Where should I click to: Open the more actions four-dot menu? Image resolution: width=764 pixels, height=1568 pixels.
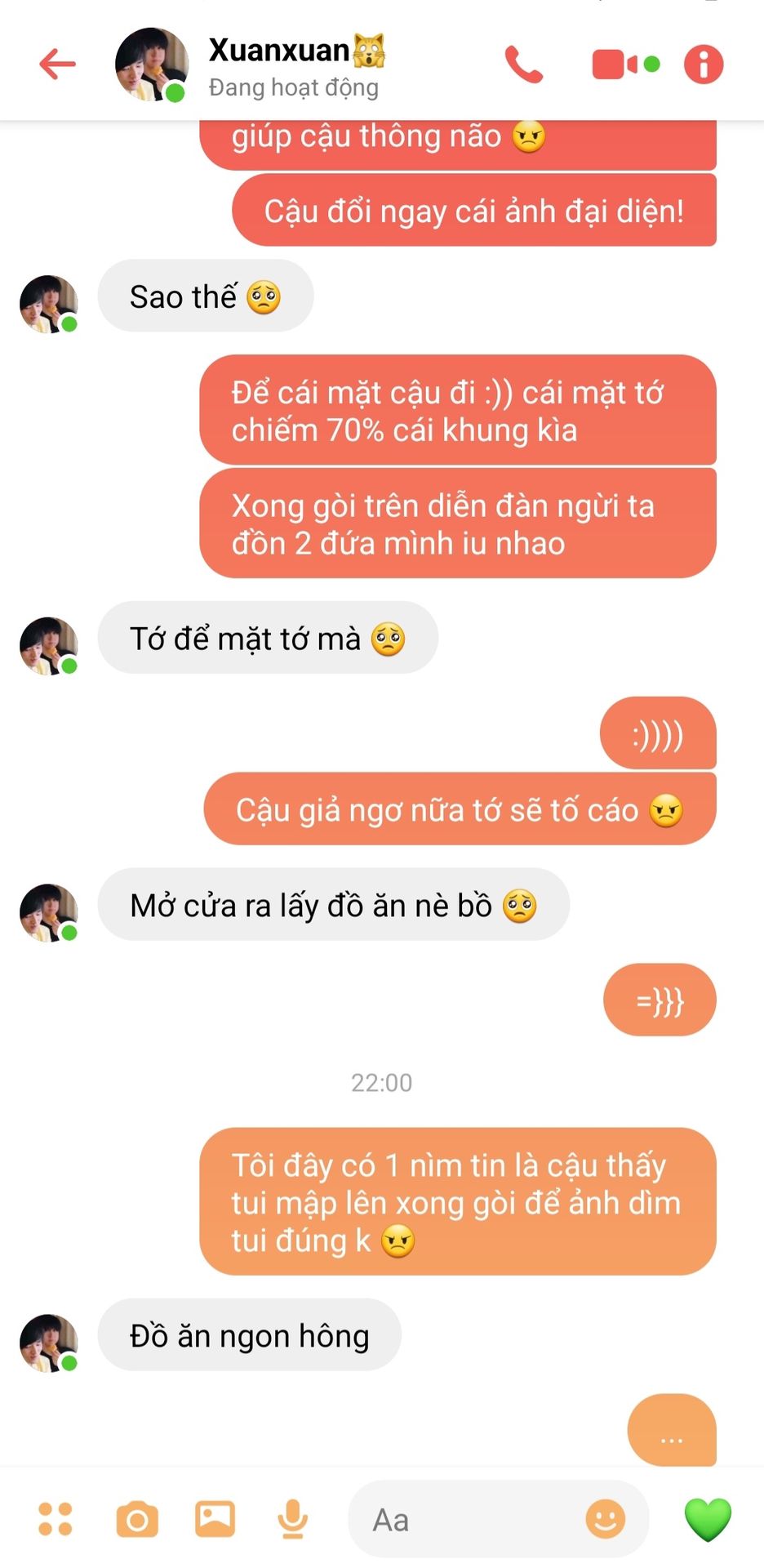56,1519
